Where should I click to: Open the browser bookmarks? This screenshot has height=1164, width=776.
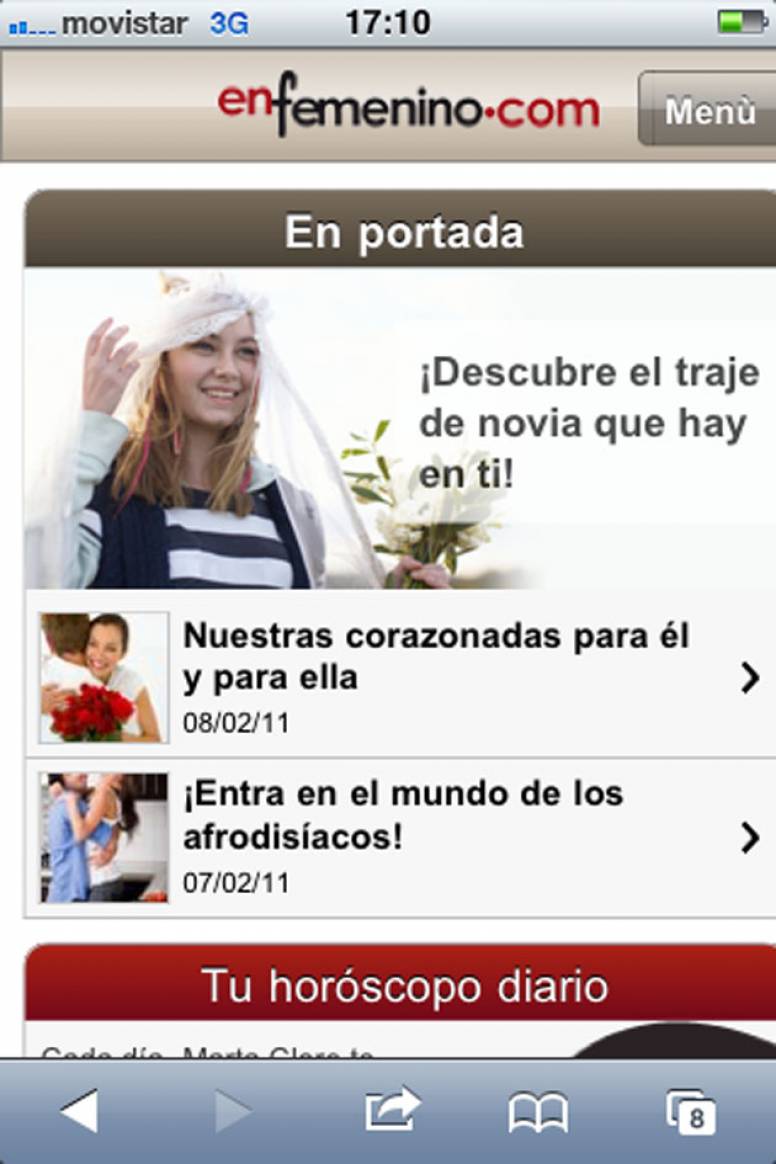(538, 1111)
